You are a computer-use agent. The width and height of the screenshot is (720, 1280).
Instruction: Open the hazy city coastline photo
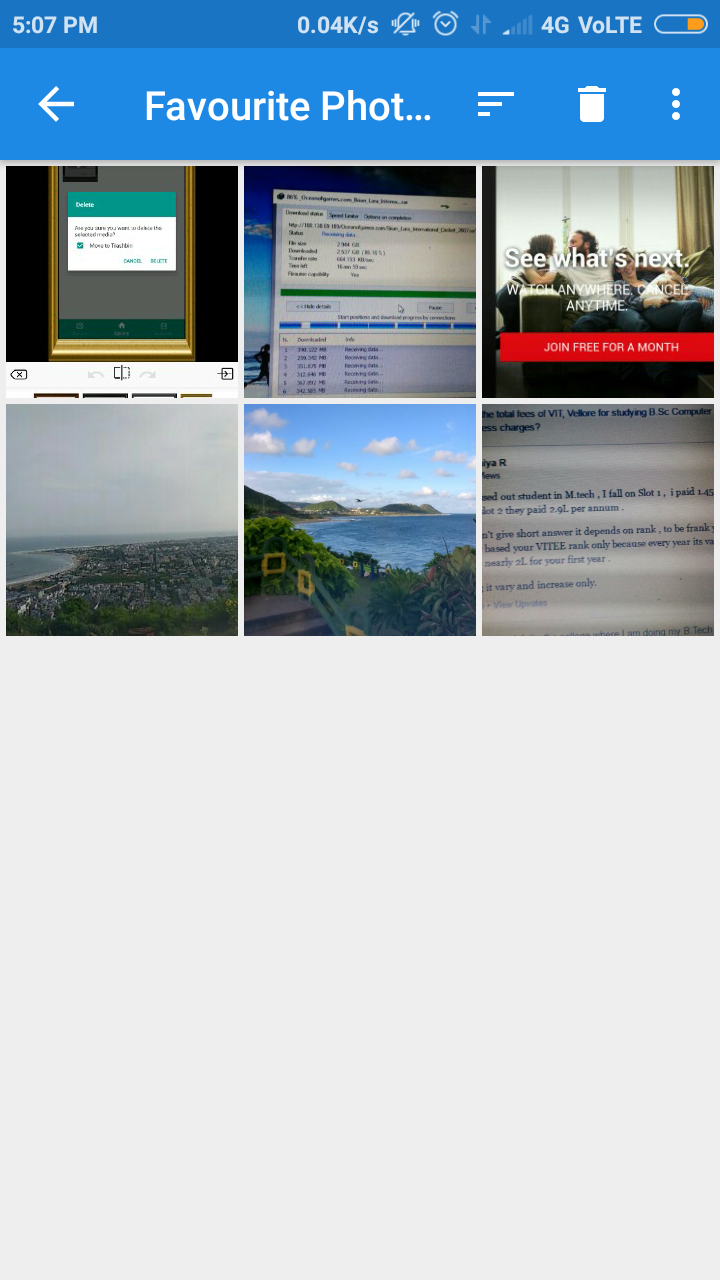click(x=122, y=519)
